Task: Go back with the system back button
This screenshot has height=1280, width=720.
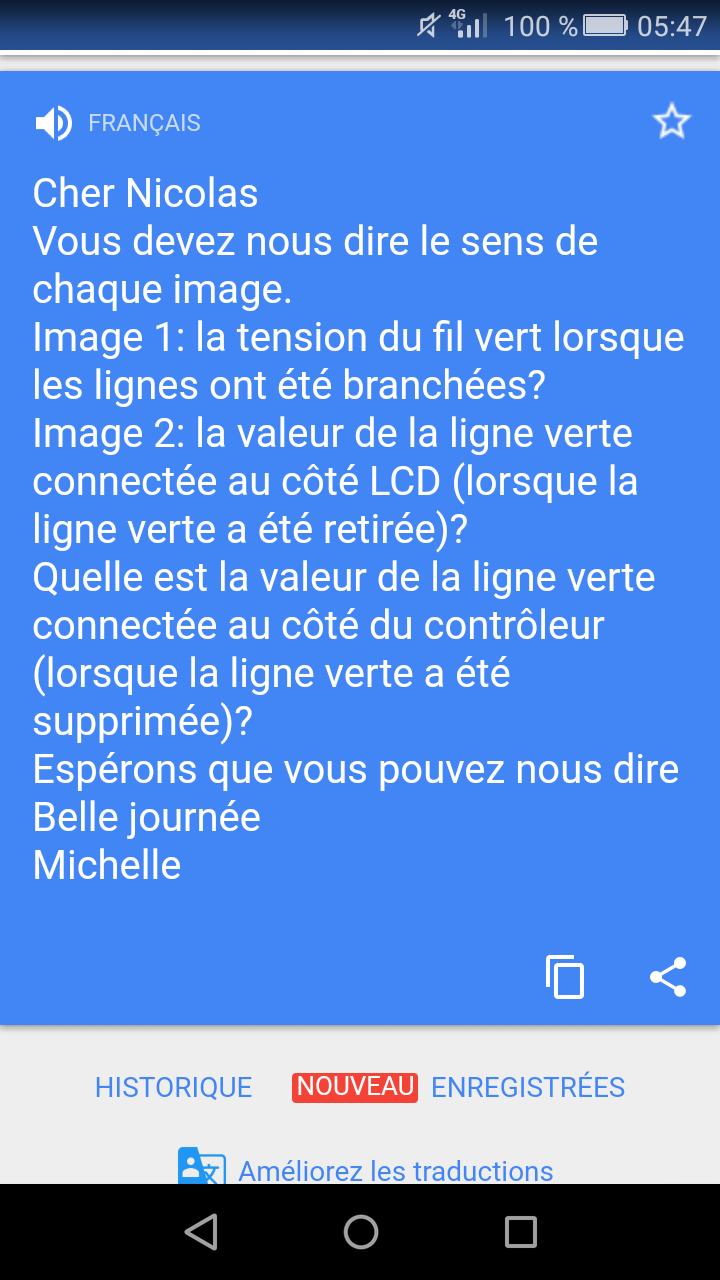Action: (201, 1232)
